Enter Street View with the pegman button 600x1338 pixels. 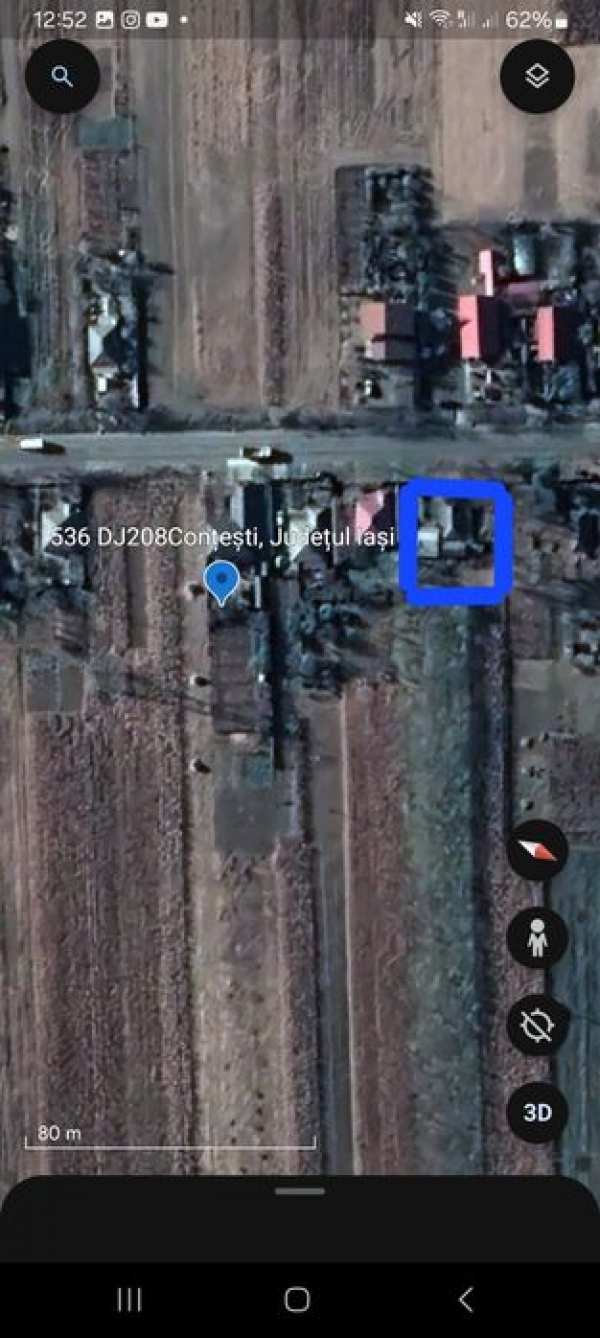tap(537, 938)
